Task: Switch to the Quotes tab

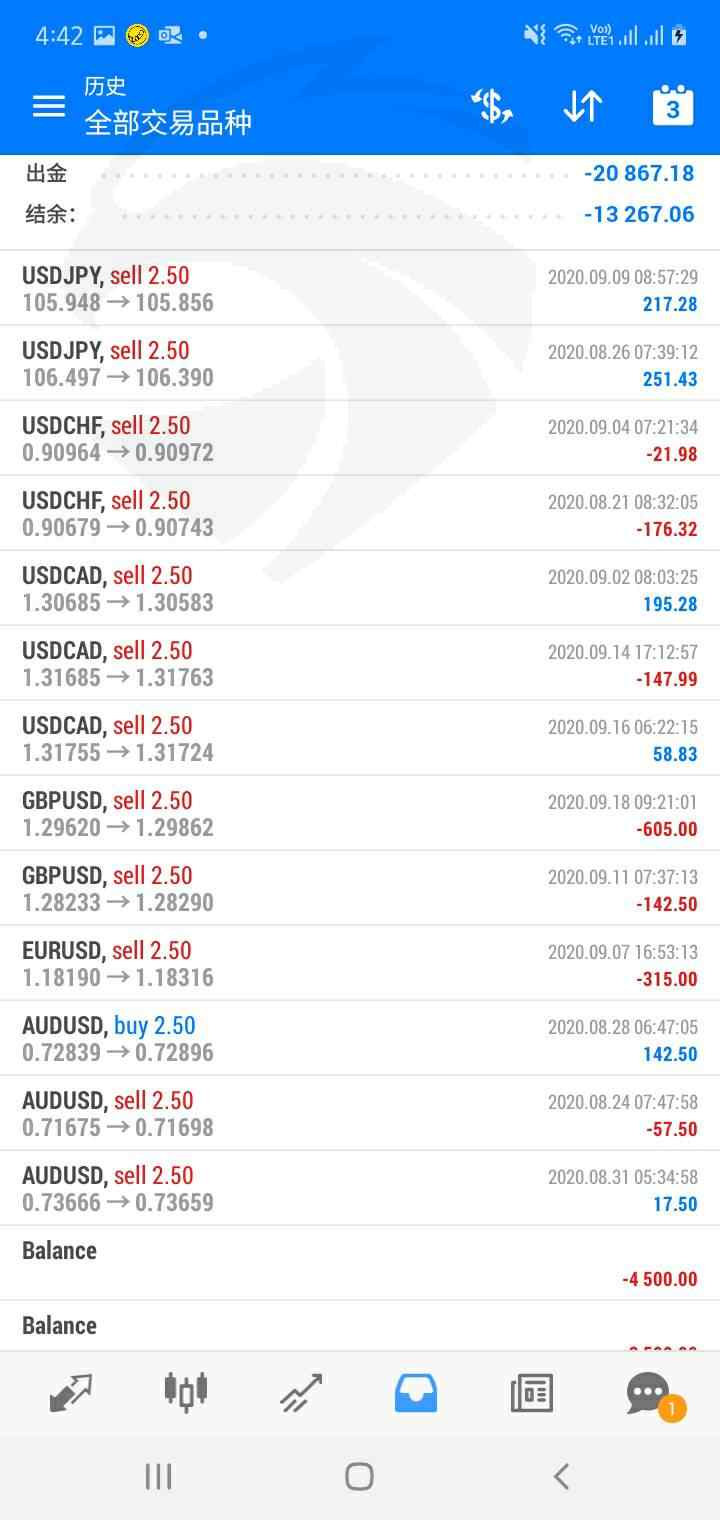Action: 70,1392
